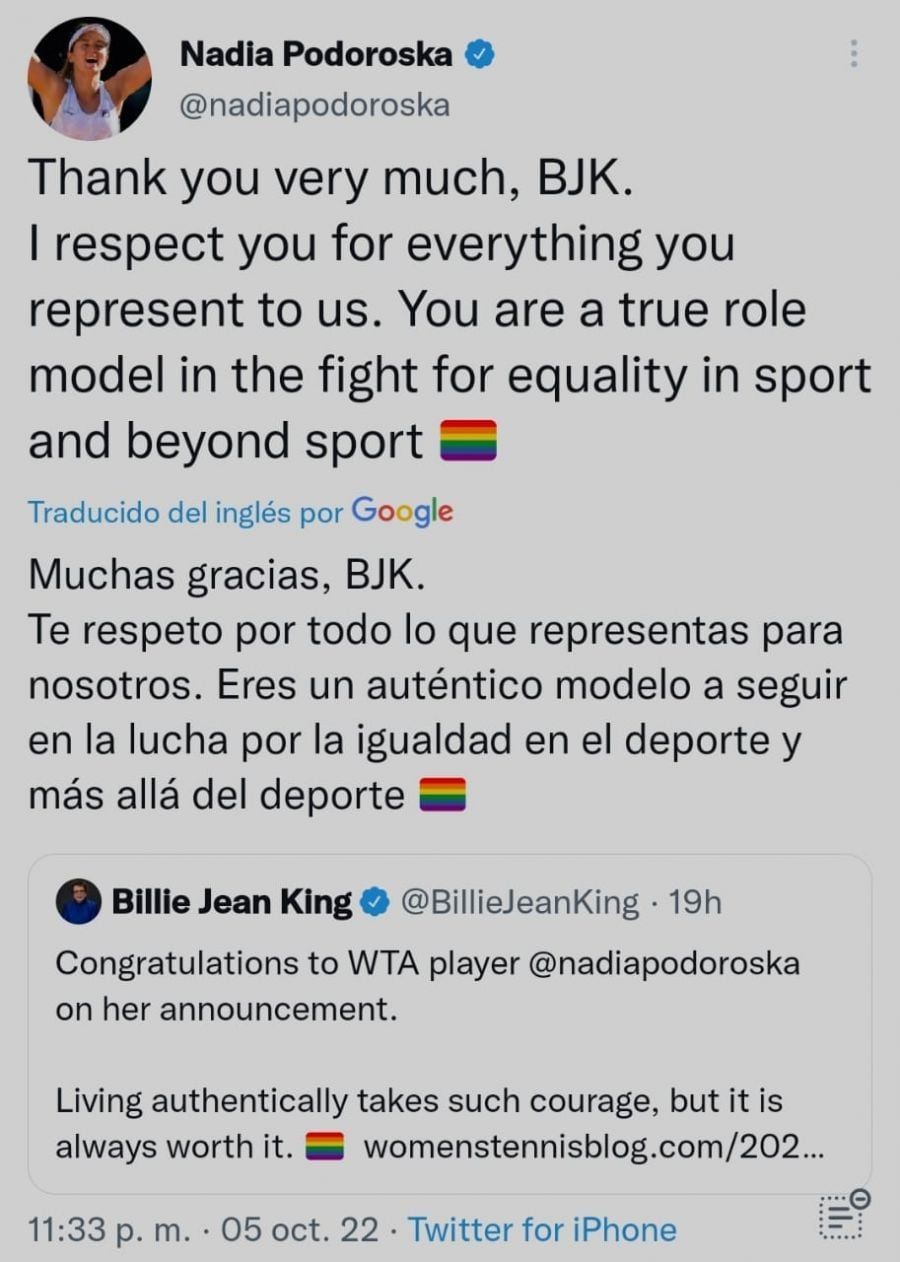Click the name Nadia Podoroska
900x1262 pixels.
[316, 56]
